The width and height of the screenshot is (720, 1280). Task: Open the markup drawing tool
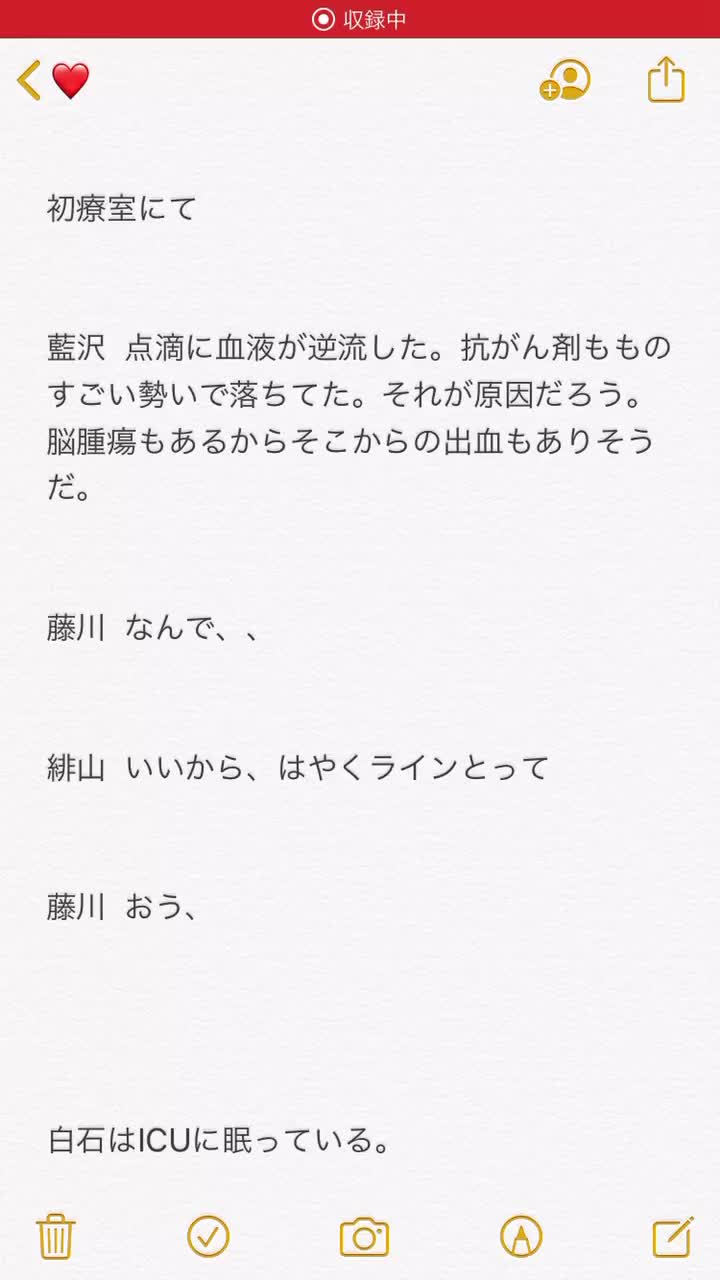(x=521, y=1237)
